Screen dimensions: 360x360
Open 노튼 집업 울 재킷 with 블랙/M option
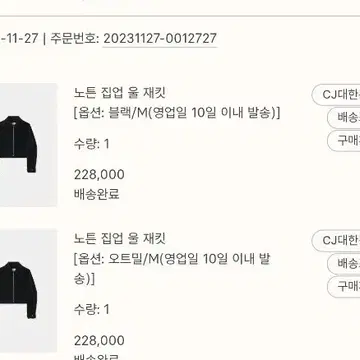coord(120,93)
